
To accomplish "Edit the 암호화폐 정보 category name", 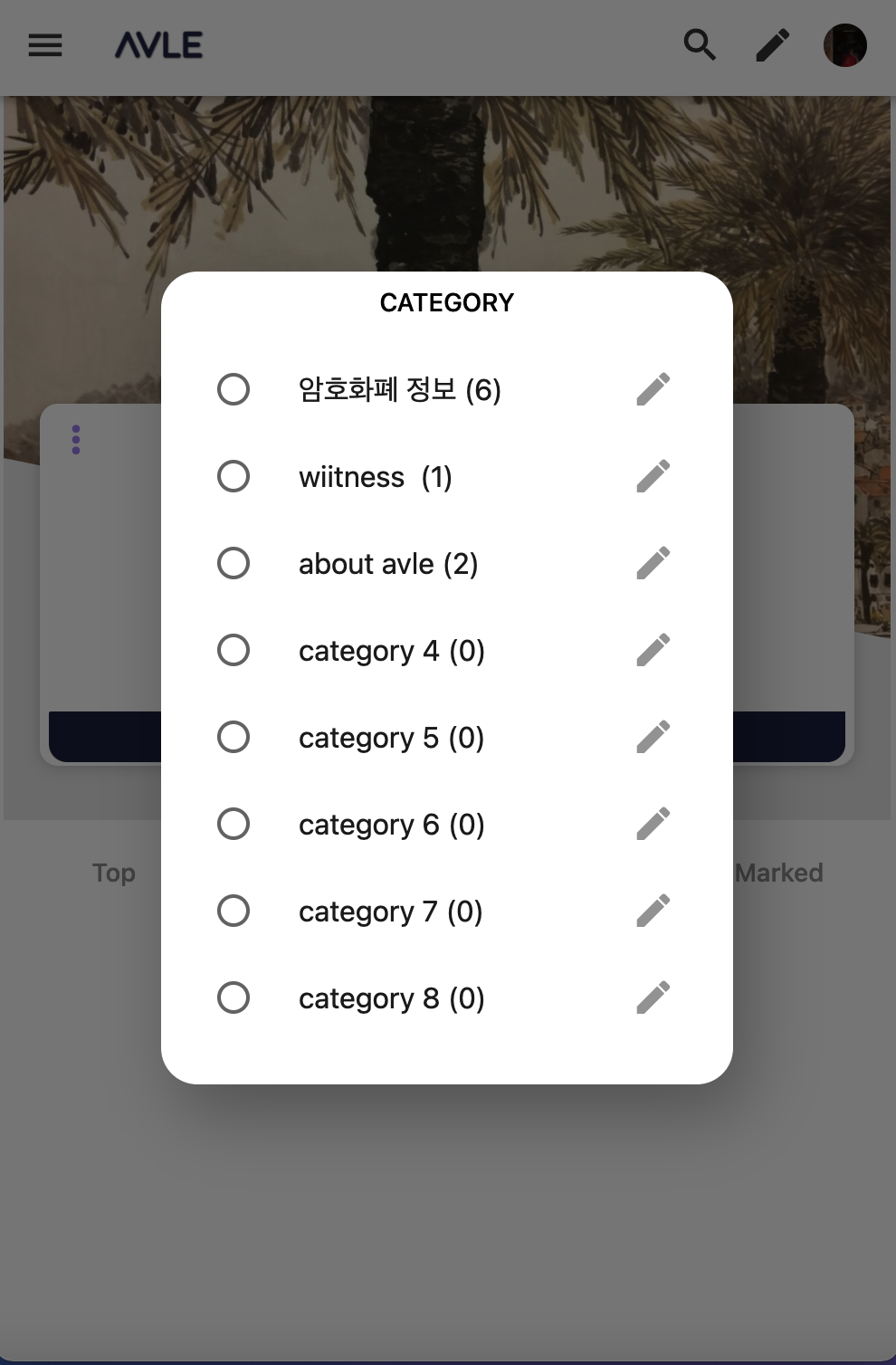I will click(653, 389).
